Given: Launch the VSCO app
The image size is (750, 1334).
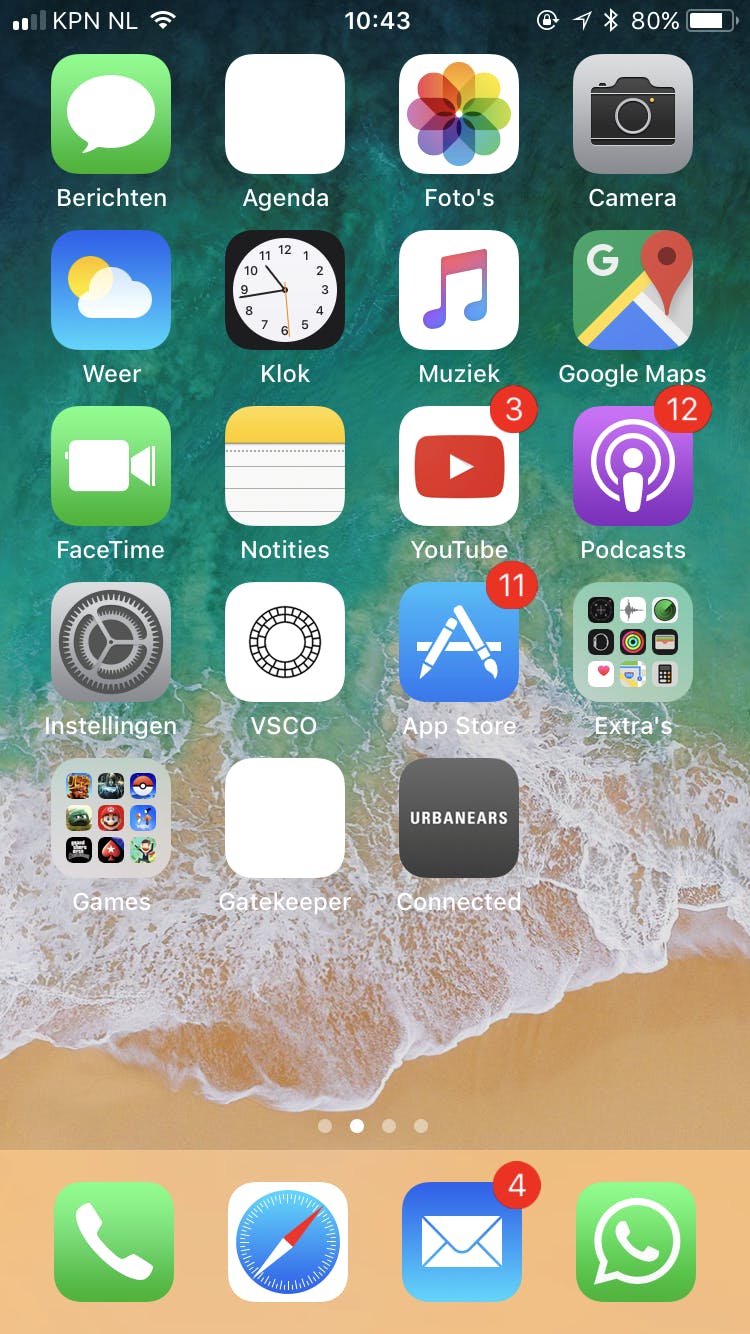Looking at the screenshot, I should coord(285,642).
